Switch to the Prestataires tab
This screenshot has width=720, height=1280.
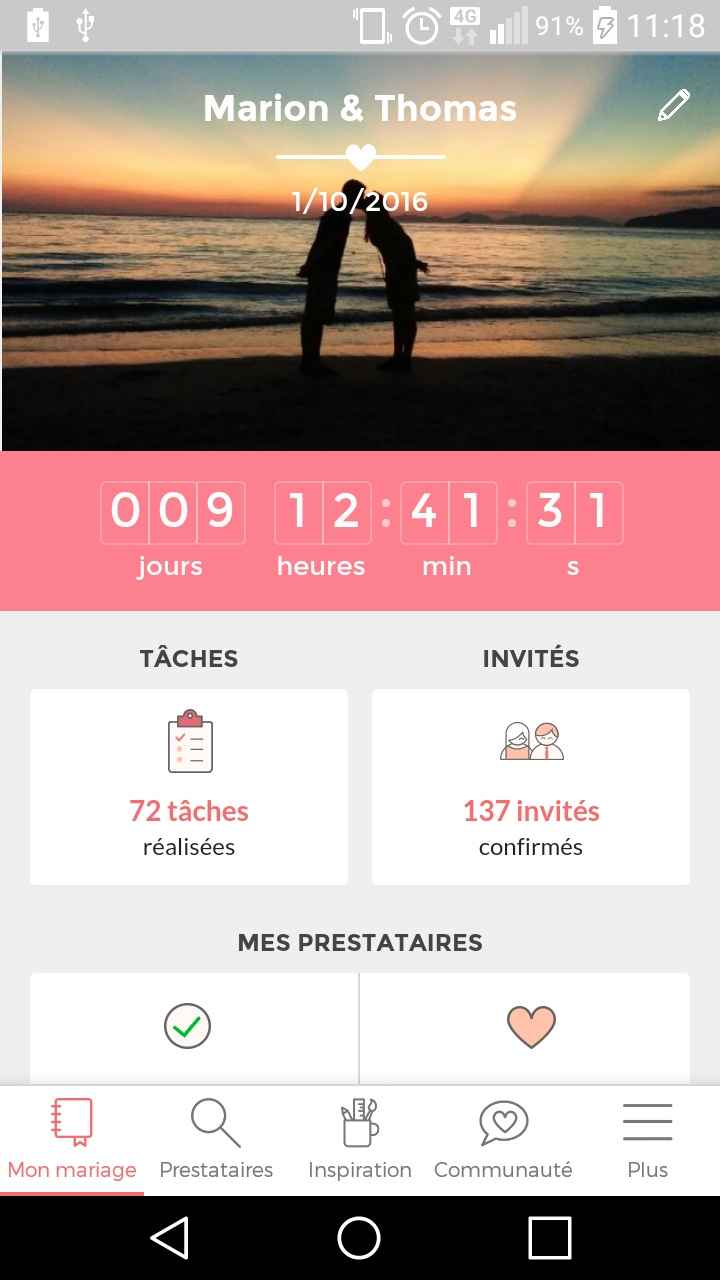pos(215,1140)
